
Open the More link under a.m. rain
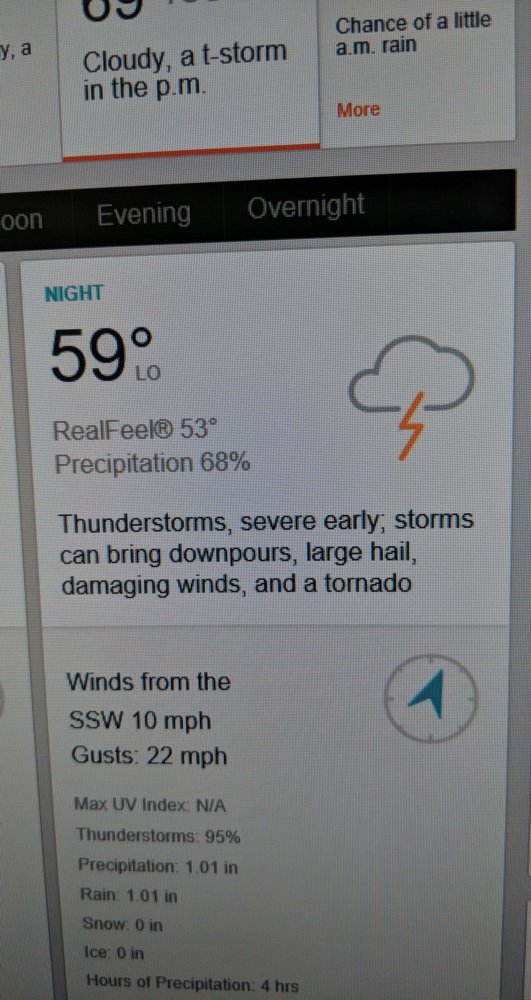pos(358,110)
